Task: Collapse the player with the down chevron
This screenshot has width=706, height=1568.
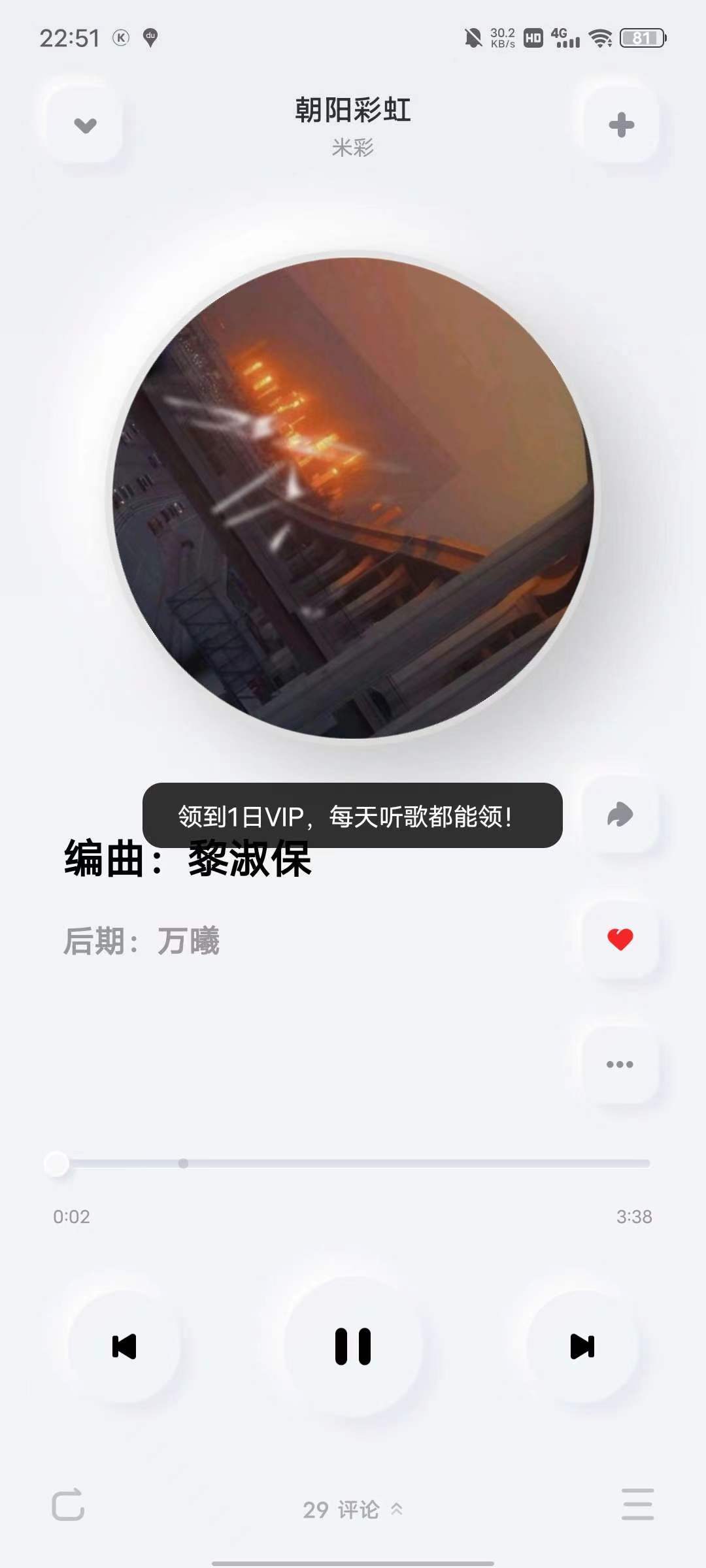Action: [85, 125]
